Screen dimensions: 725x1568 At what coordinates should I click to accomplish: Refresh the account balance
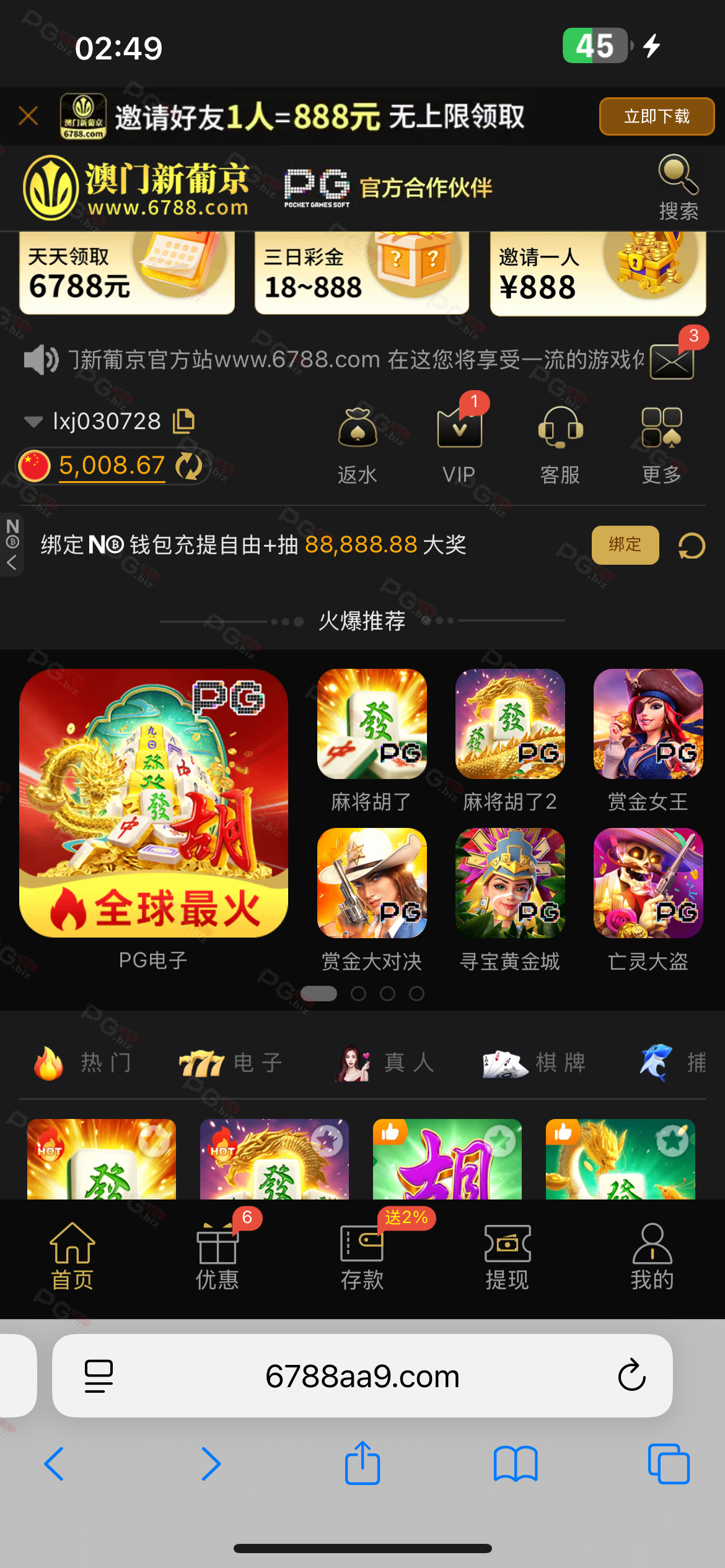click(188, 466)
